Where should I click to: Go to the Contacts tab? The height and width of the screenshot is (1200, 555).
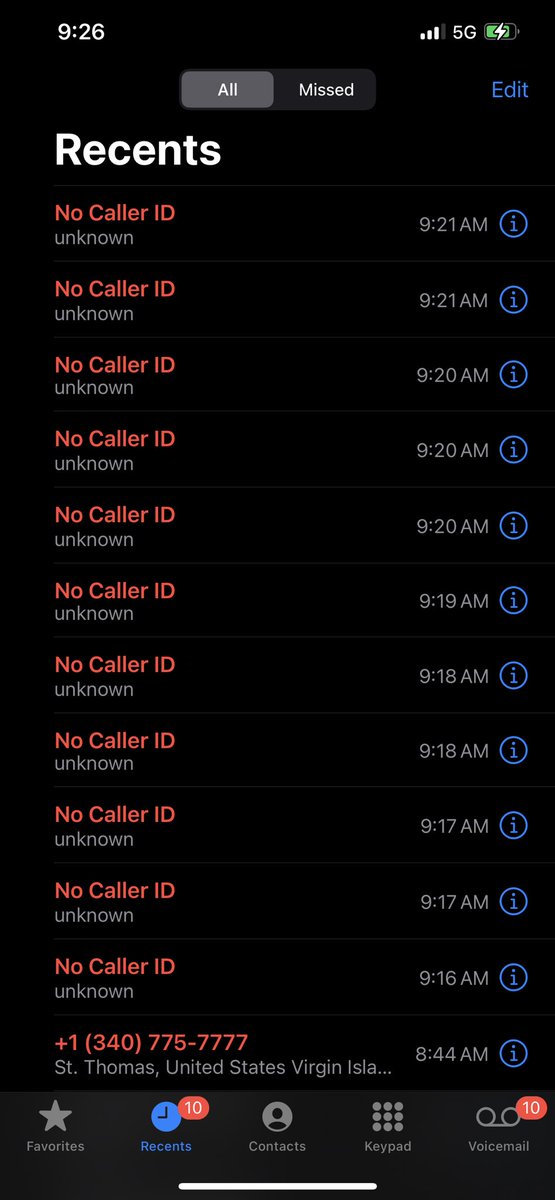(x=277, y=1127)
